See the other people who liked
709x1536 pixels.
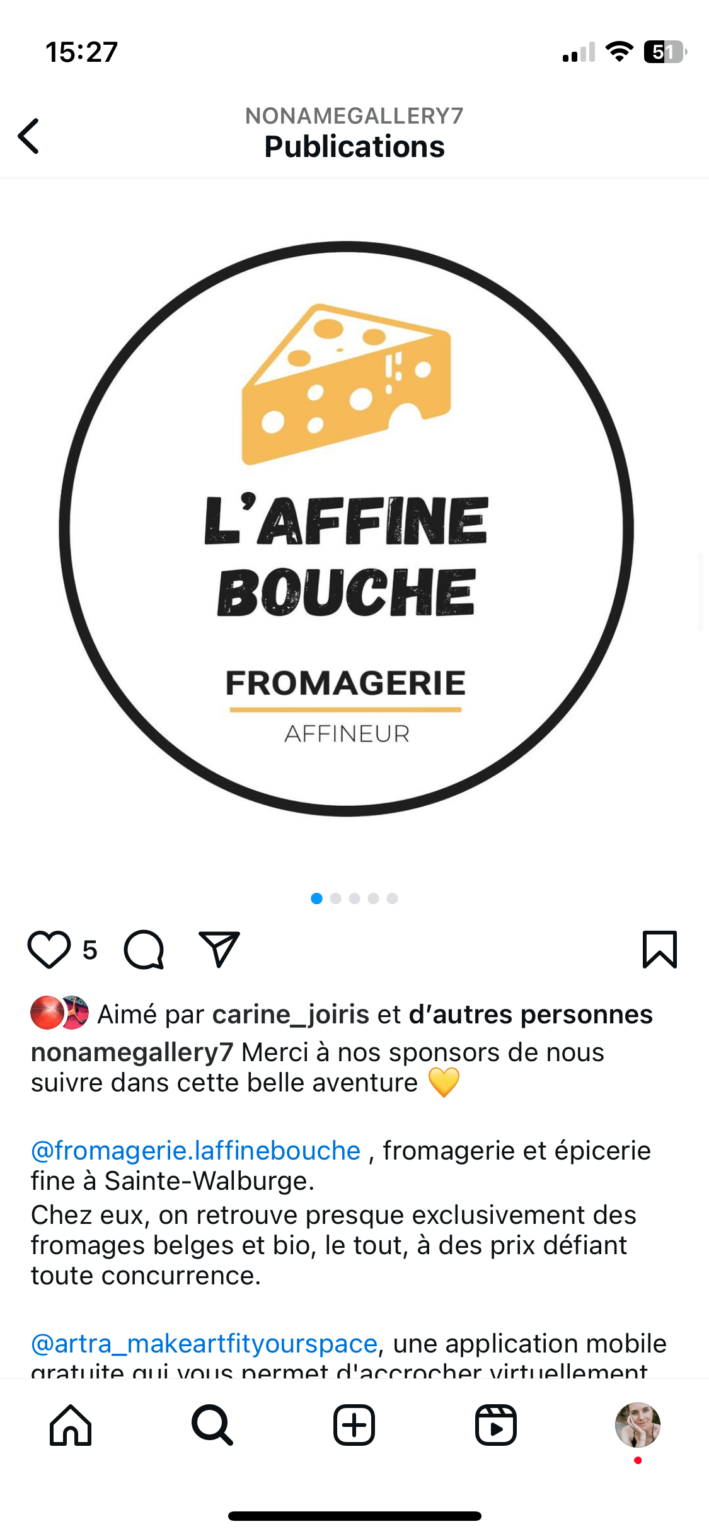click(530, 1015)
